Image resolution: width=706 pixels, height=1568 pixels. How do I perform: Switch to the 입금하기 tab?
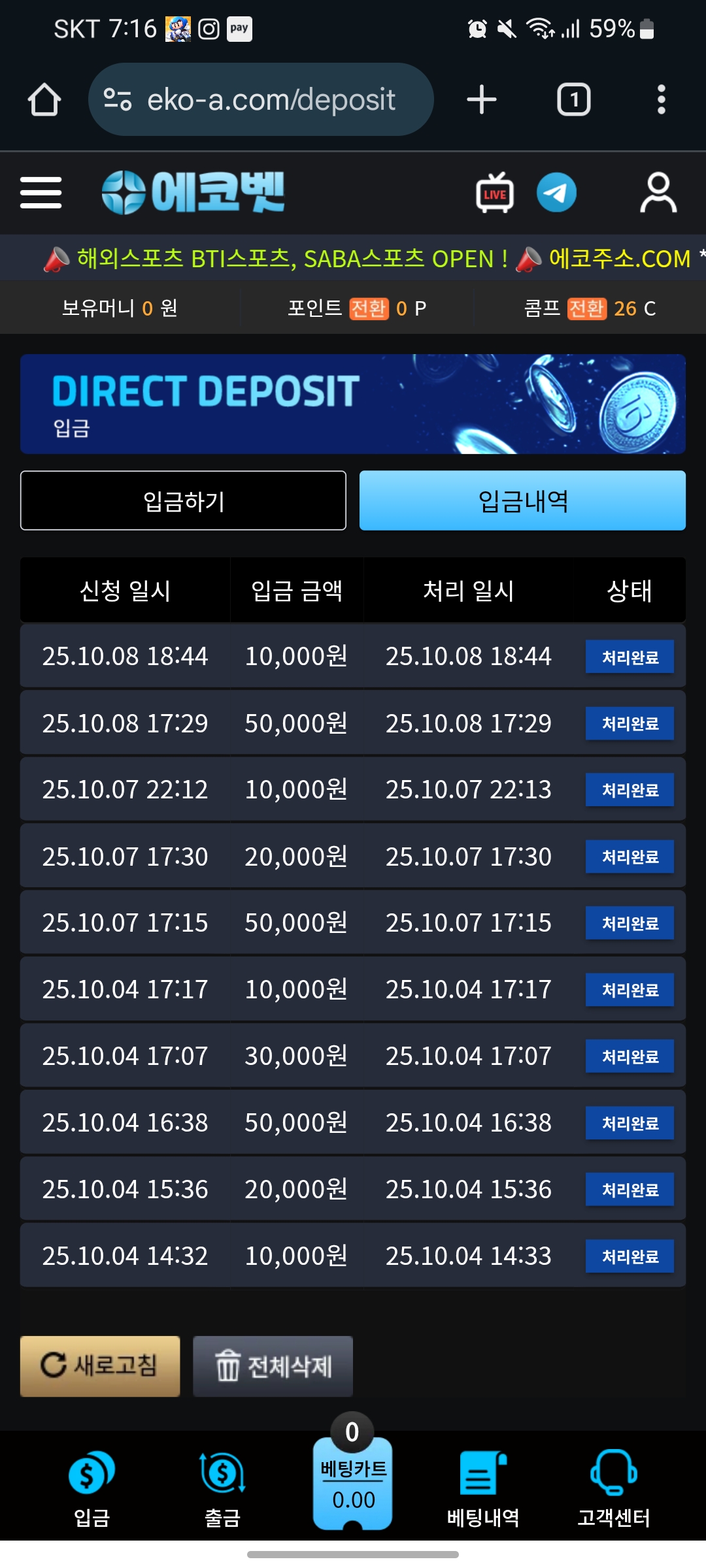(x=183, y=500)
